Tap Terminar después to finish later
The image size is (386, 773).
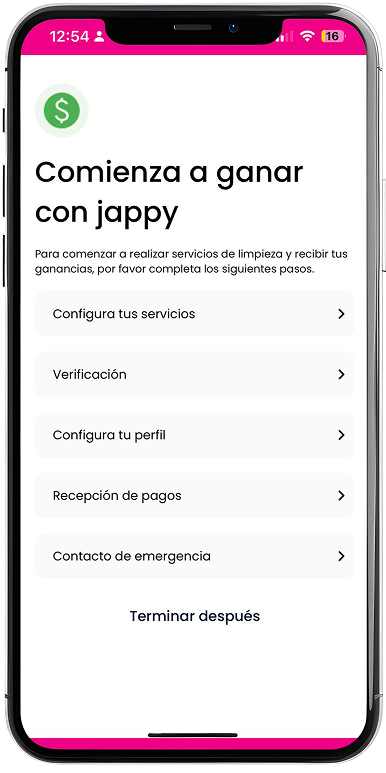coord(195,616)
